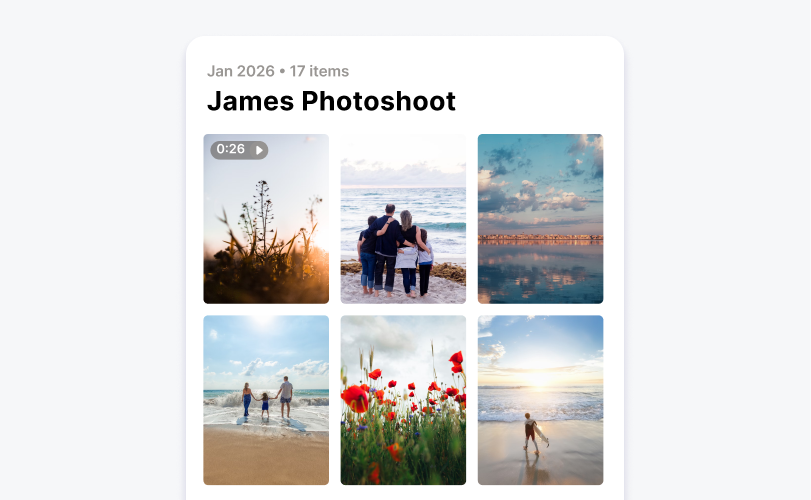Open the photo of surfer walking at sunset

[540, 400]
